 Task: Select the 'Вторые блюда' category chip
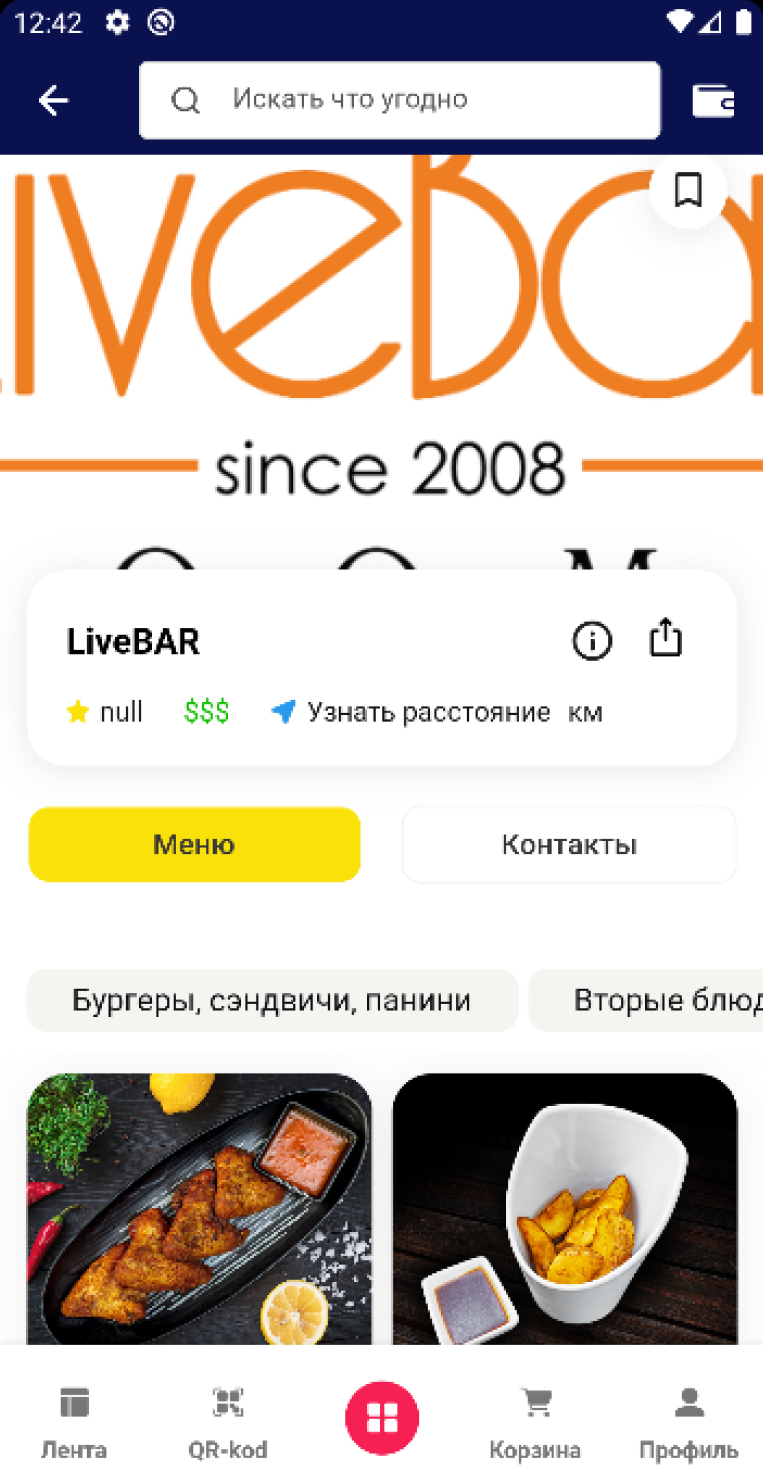point(660,1000)
